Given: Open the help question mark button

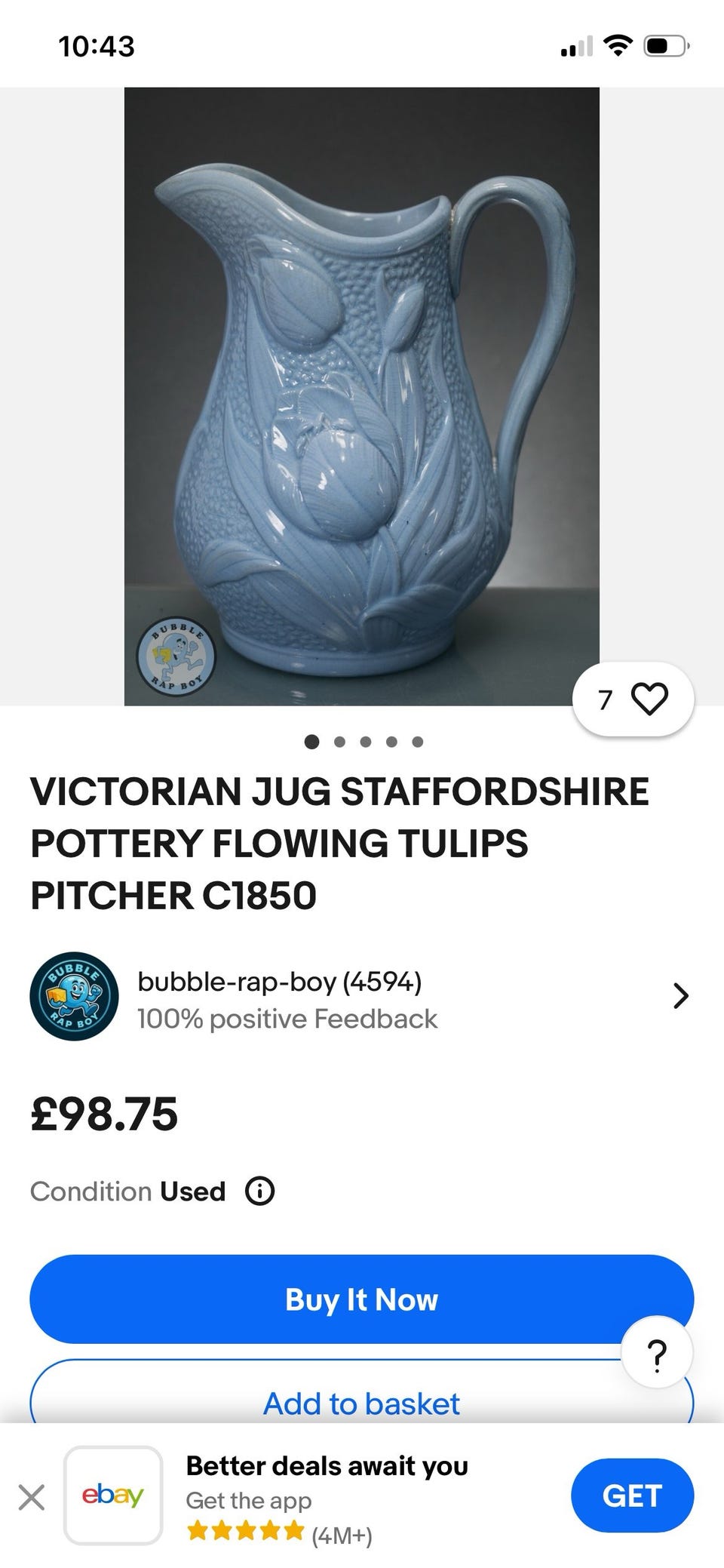Looking at the screenshot, I should [657, 1356].
